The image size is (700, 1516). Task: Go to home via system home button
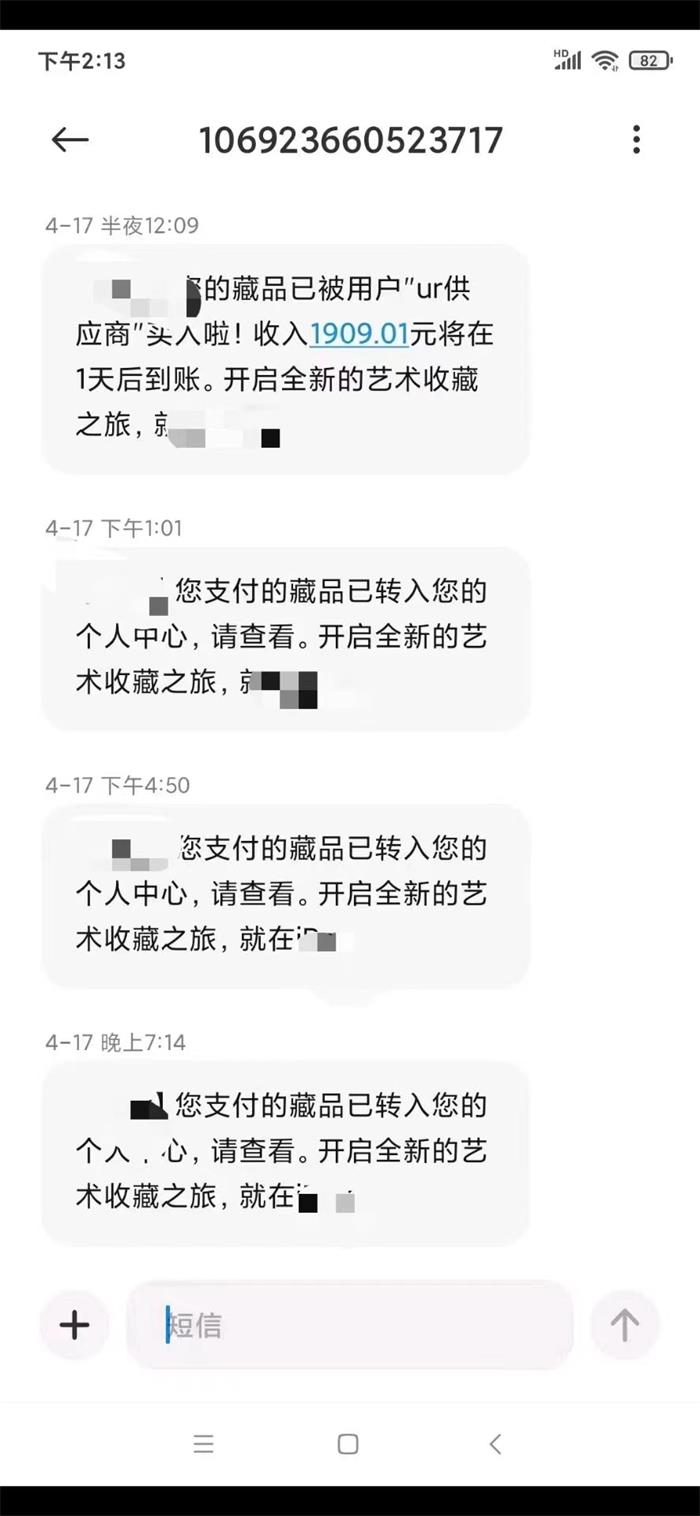point(348,1443)
